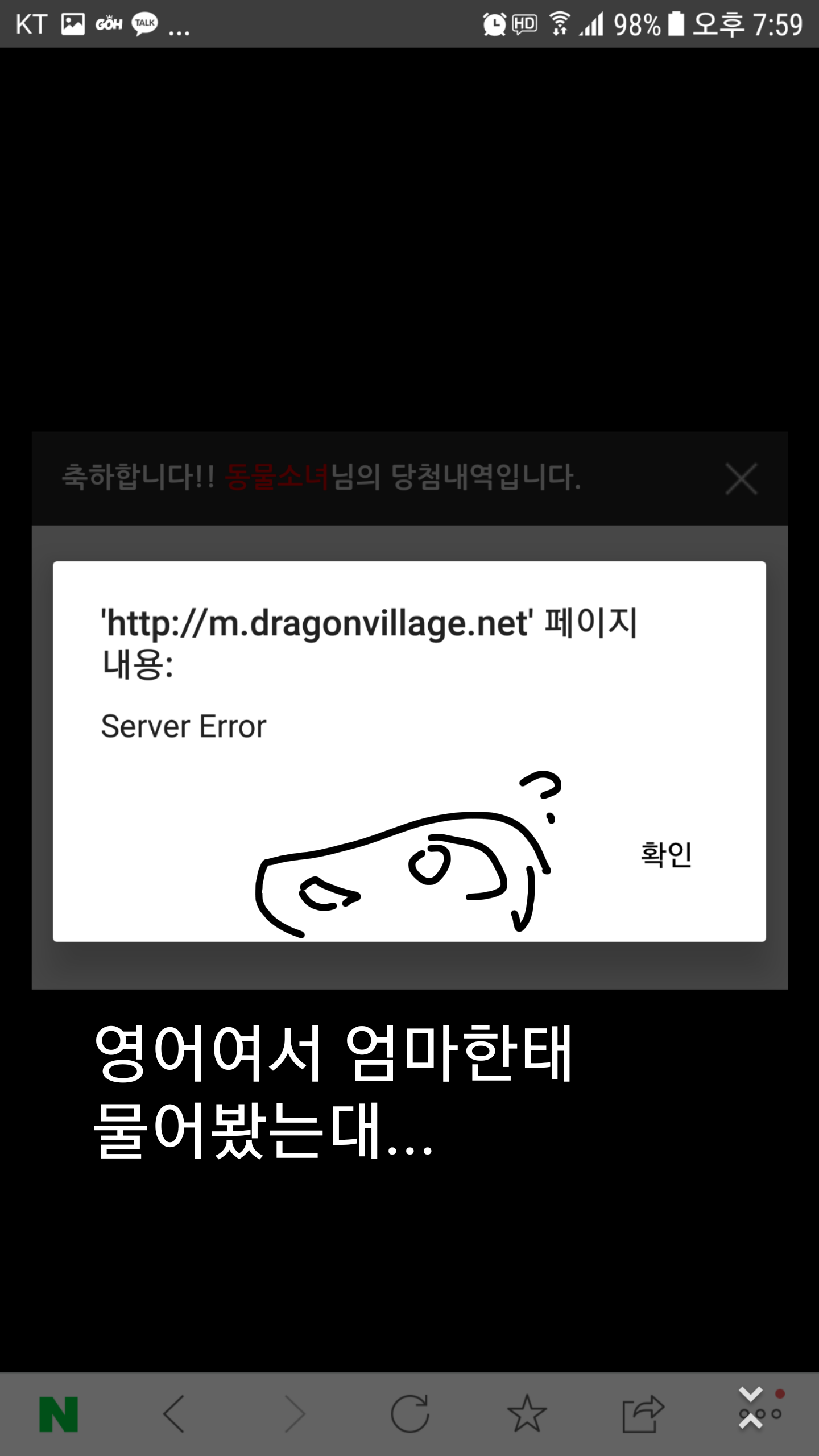Bookmark this page with the star icon
The width and height of the screenshot is (819, 1456).
pos(527,1414)
